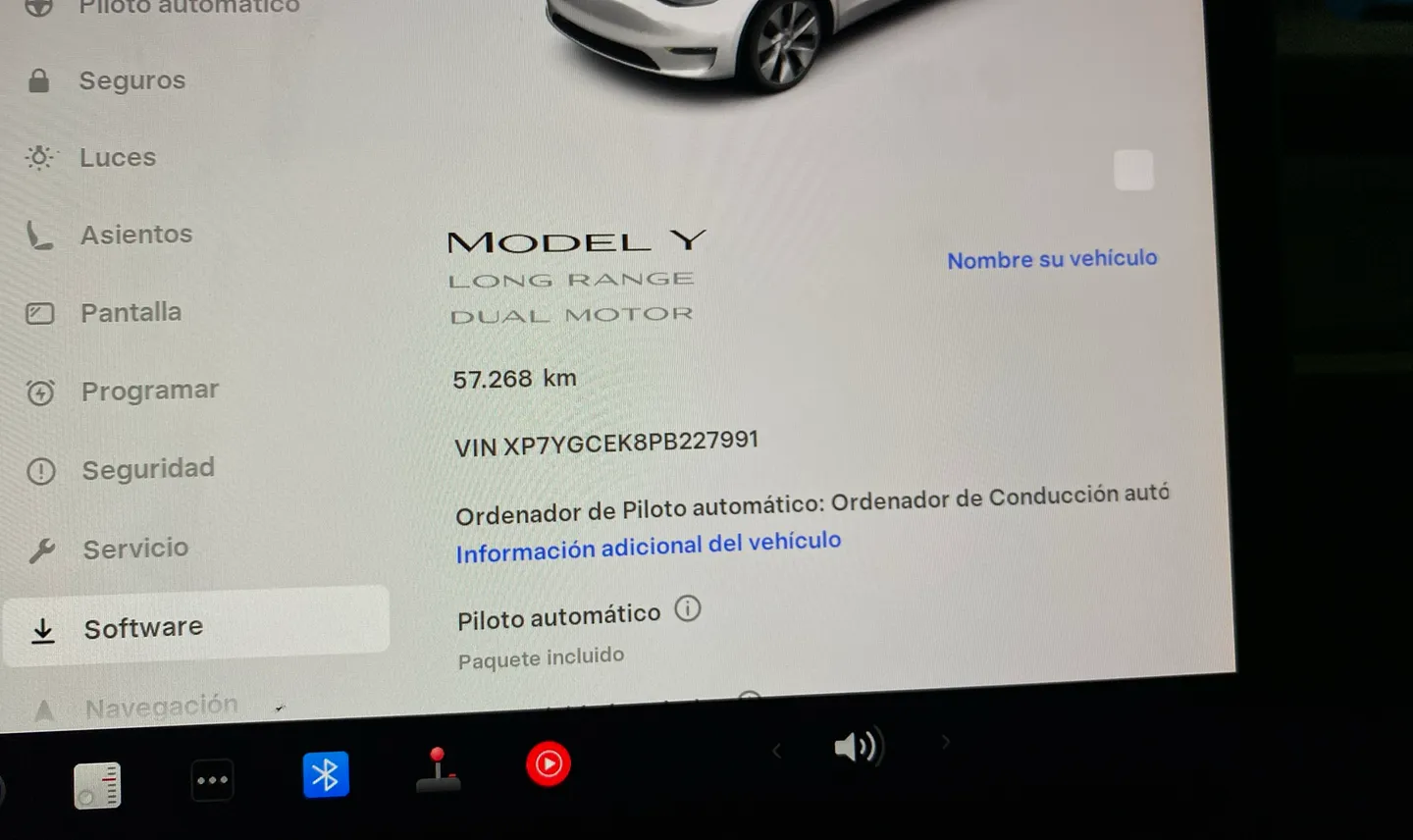Raise volume with the right arrow

click(x=945, y=742)
